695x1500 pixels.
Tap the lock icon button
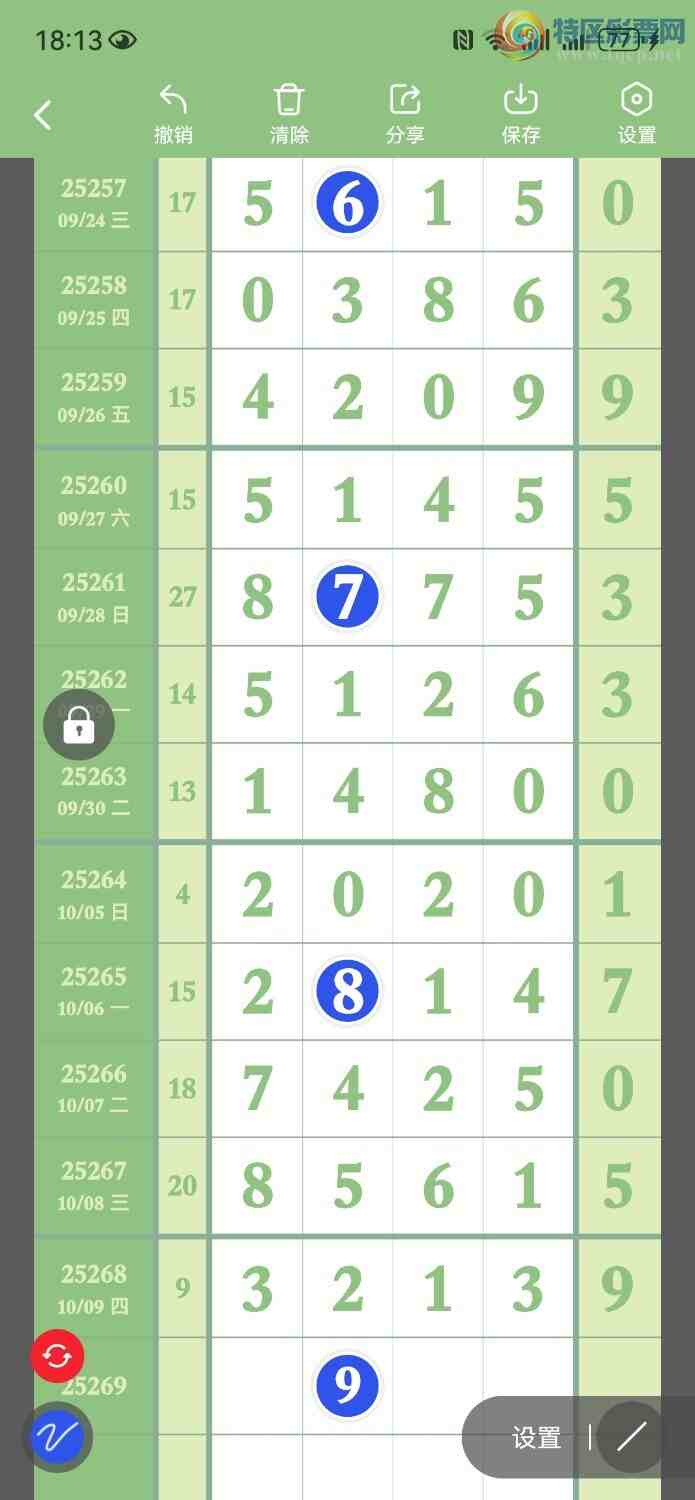click(79, 727)
